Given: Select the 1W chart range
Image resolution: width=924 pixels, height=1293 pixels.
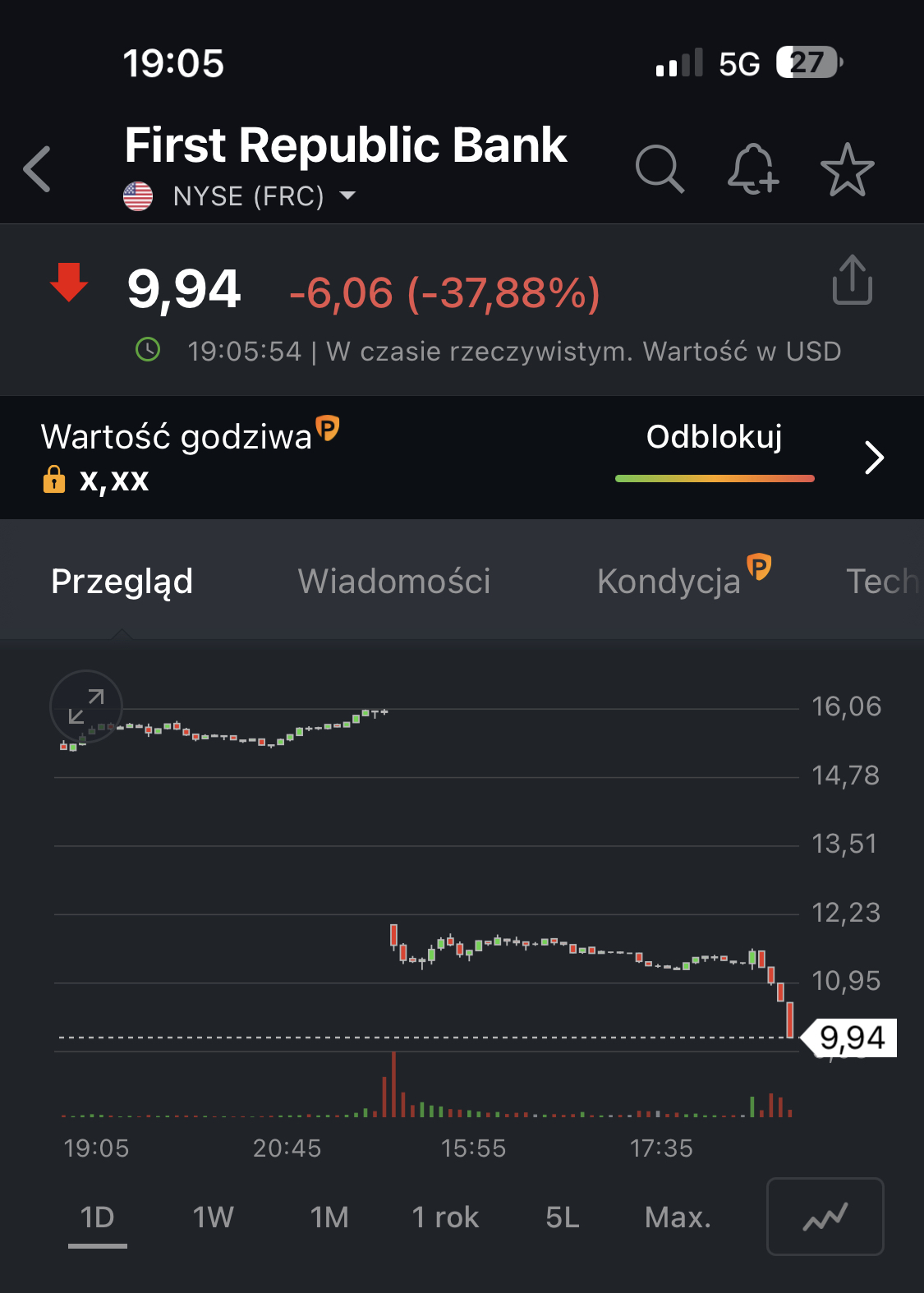Looking at the screenshot, I should (x=213, y=1217).
